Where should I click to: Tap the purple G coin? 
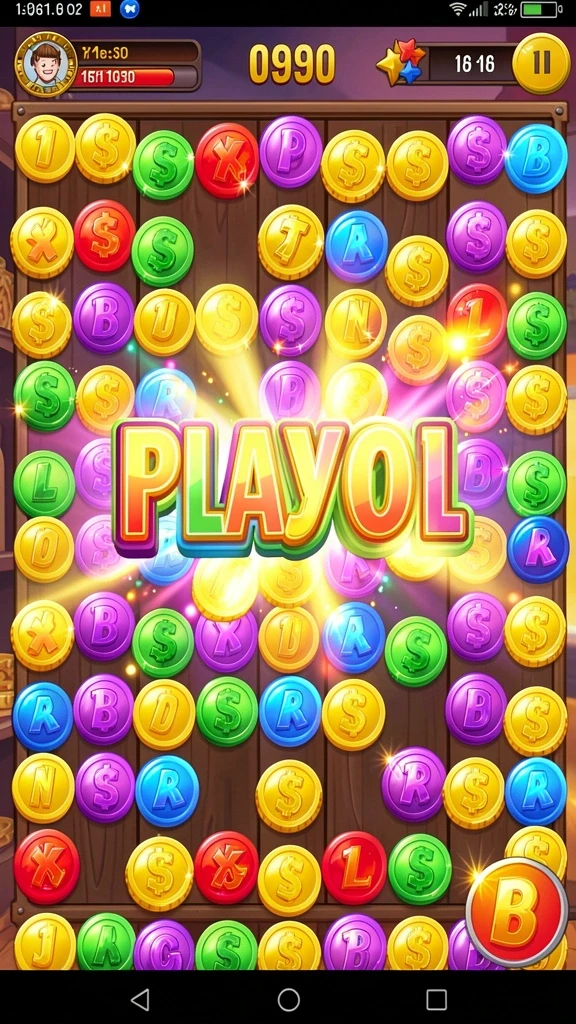(x=164, y=946)
